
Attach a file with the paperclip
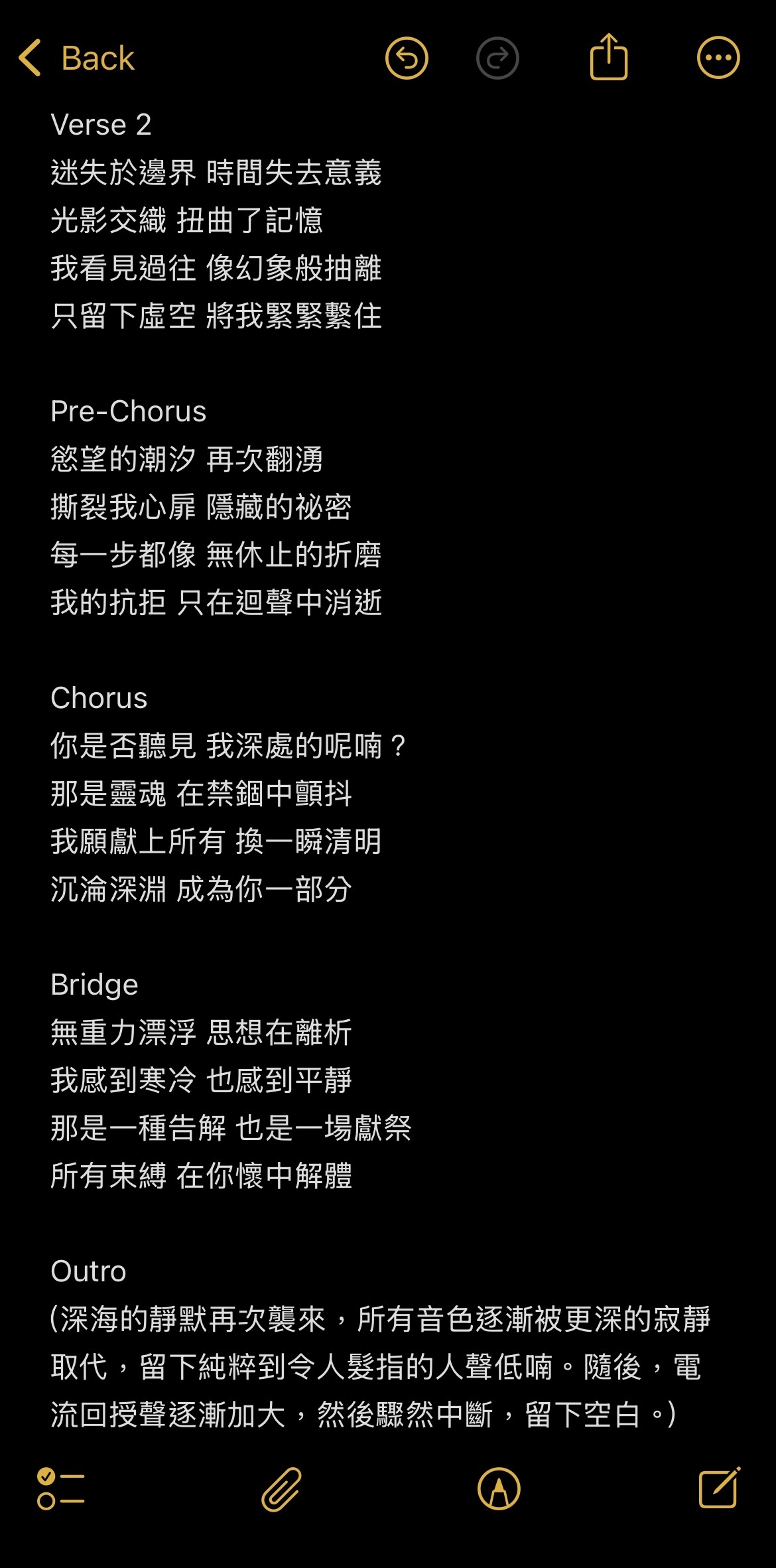(x=282, y=1490)
